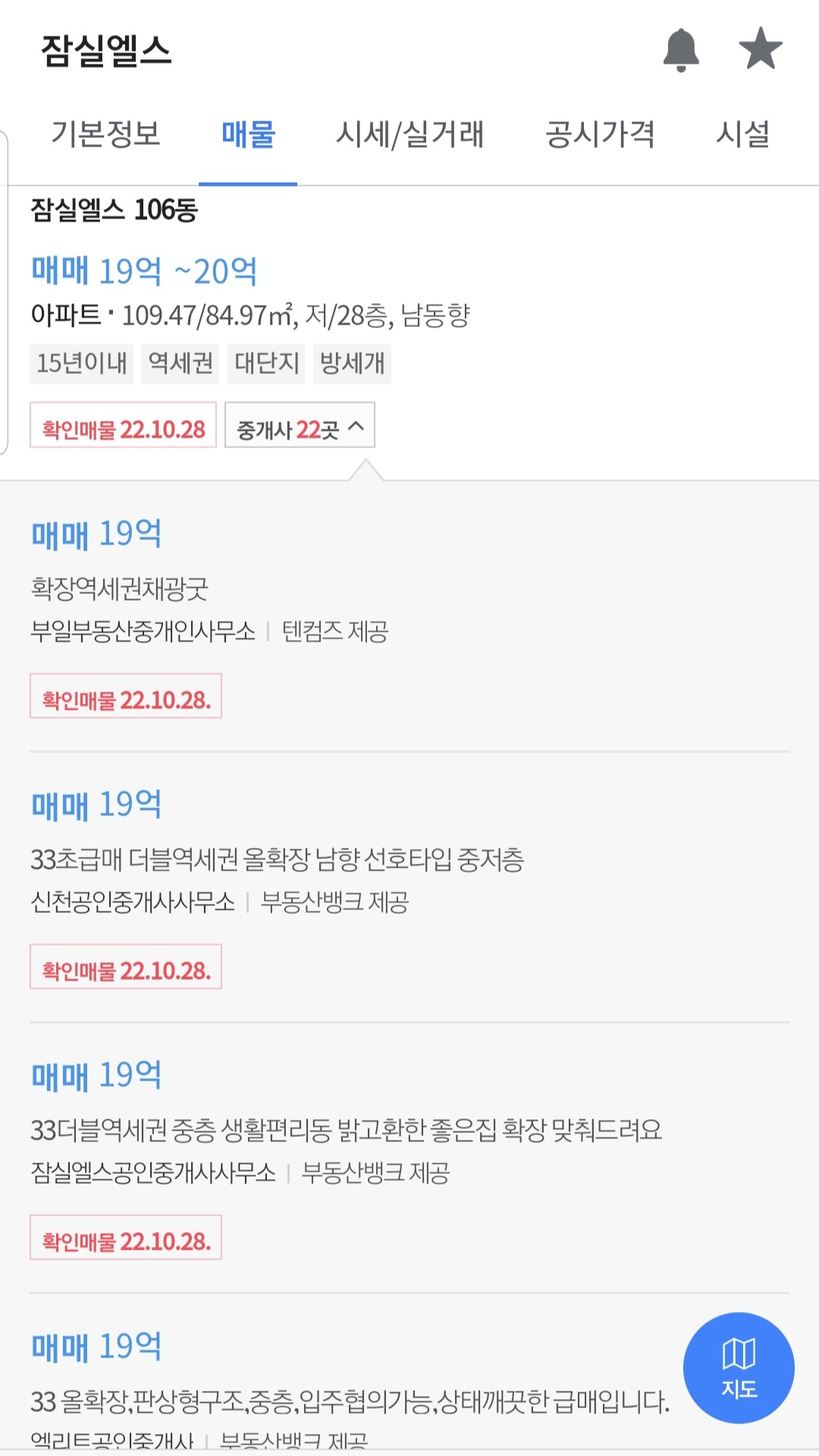
Task: Select the 방세개 filter tag
Action: (352, 363)
